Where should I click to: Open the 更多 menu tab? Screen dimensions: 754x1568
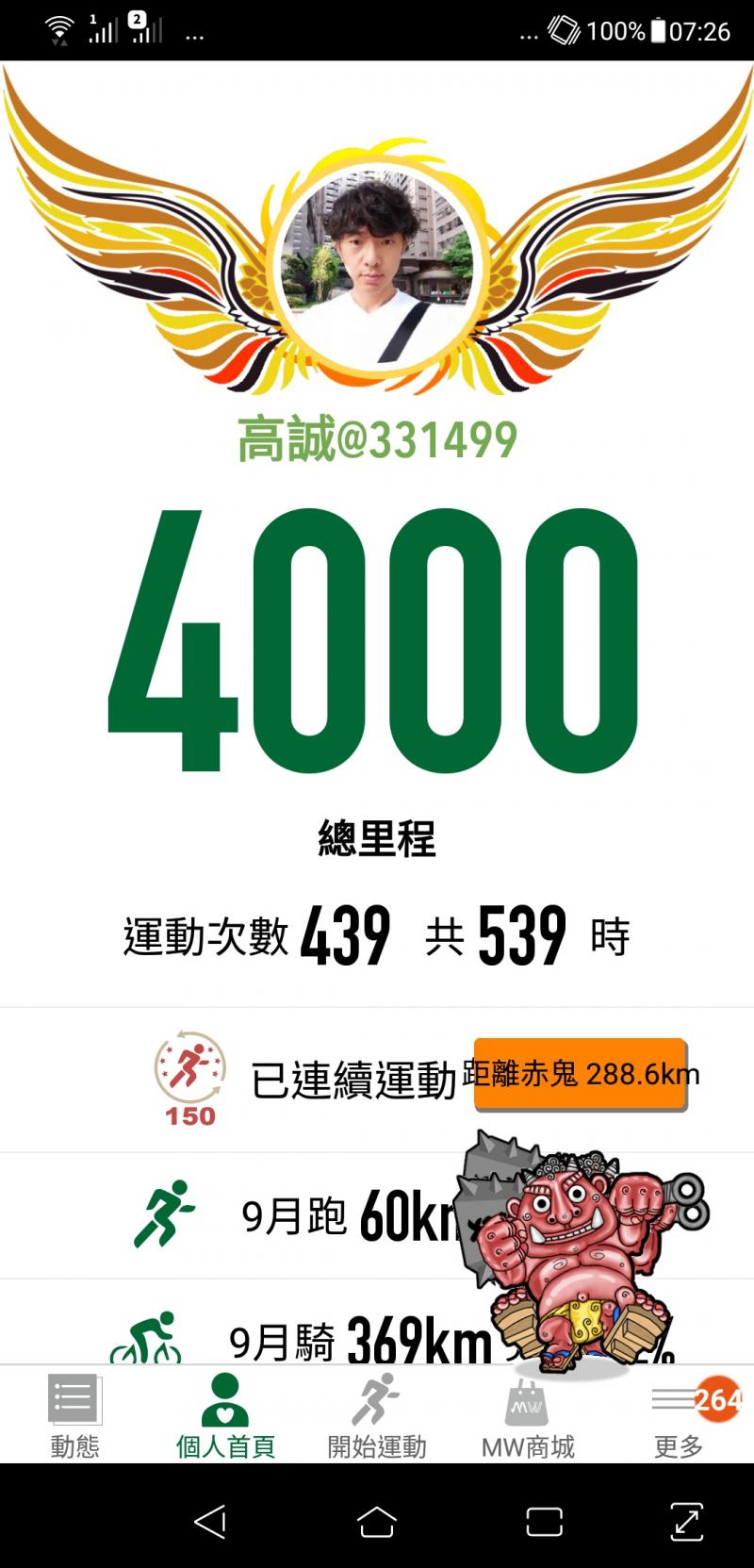(679, 1414)
